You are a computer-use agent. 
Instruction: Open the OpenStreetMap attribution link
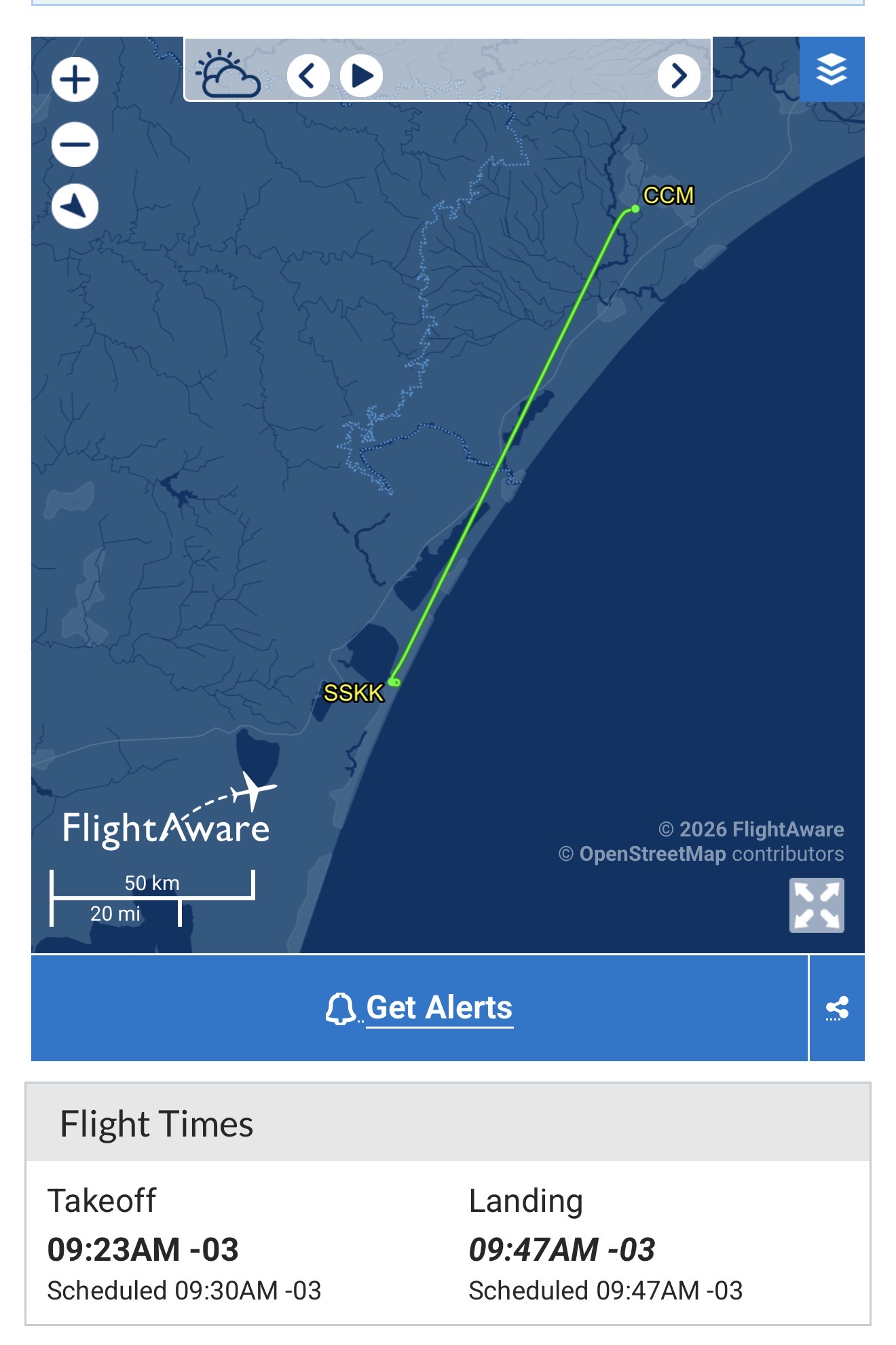(x=652, y=854)
